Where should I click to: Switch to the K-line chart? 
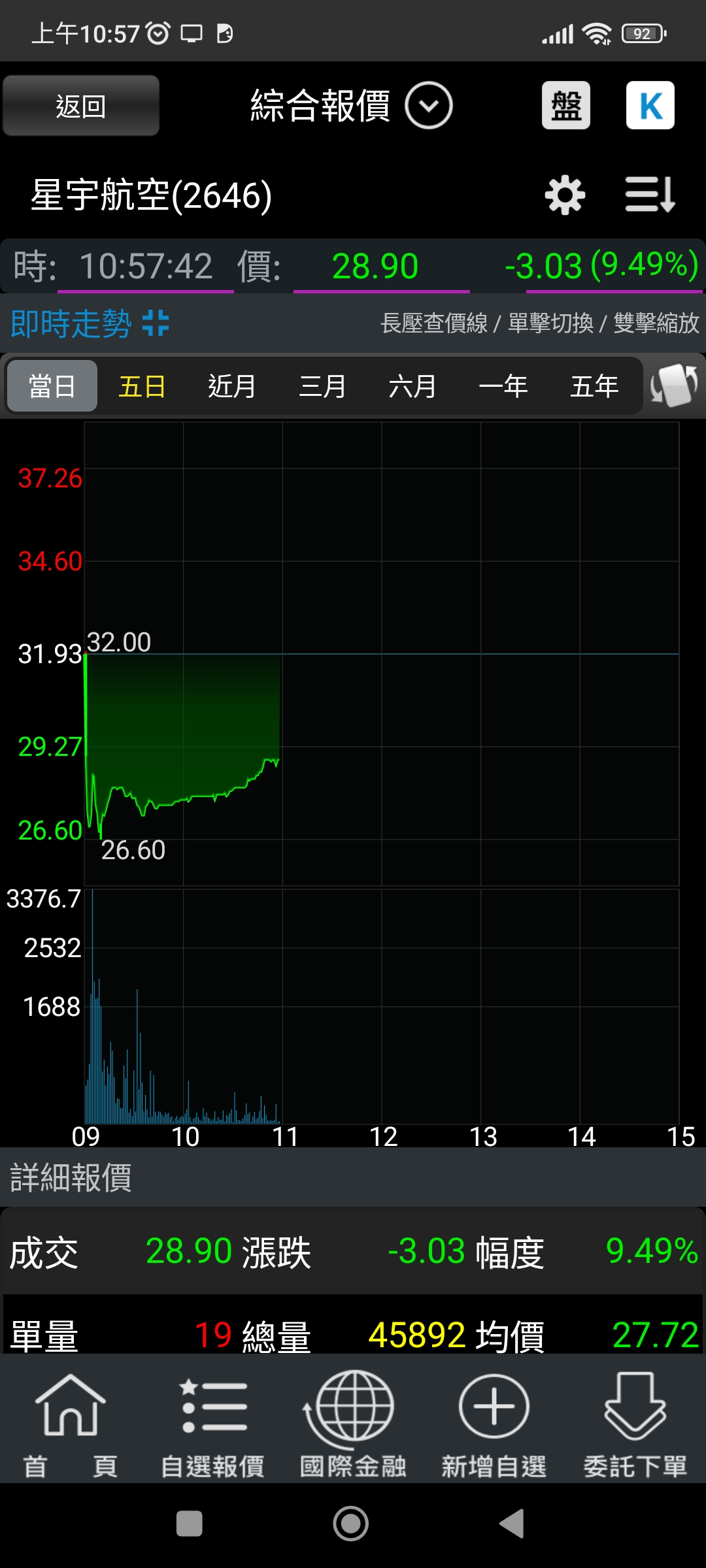click(650, 106)
